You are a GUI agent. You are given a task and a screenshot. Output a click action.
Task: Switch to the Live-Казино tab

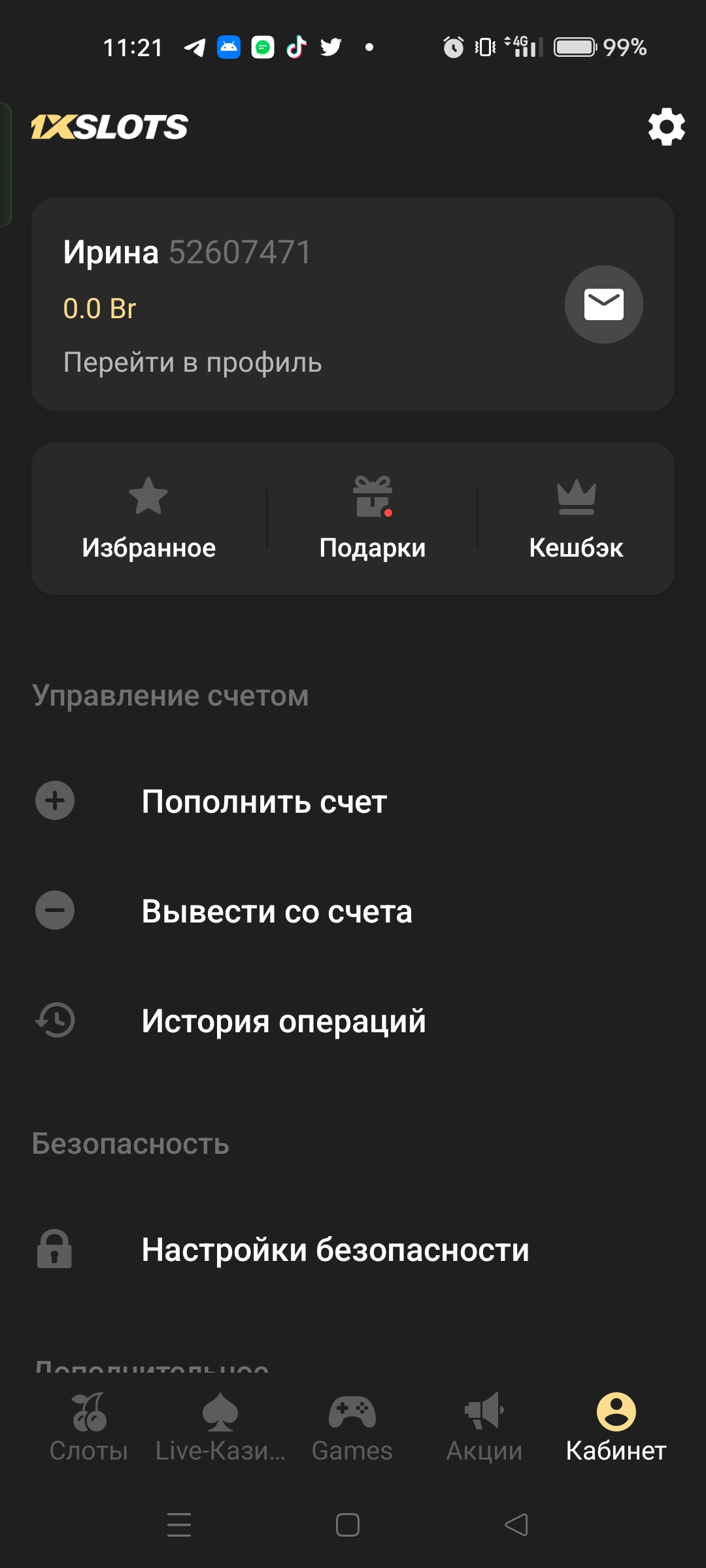[220, 1427]
